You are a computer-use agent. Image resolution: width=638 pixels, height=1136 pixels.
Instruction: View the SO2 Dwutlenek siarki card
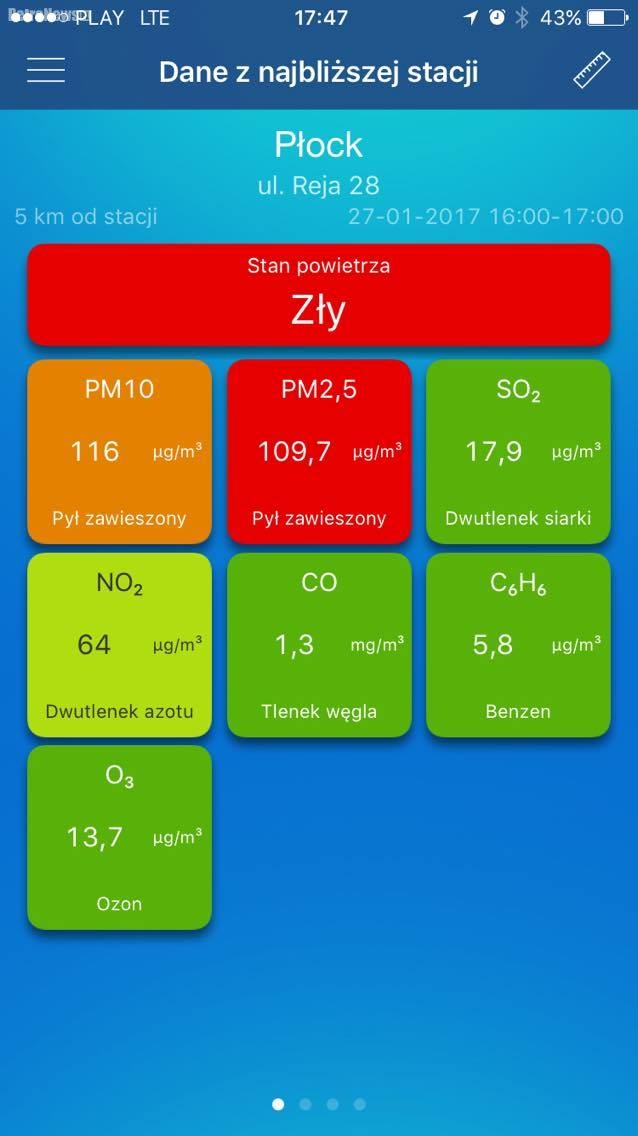click(518, 452)
